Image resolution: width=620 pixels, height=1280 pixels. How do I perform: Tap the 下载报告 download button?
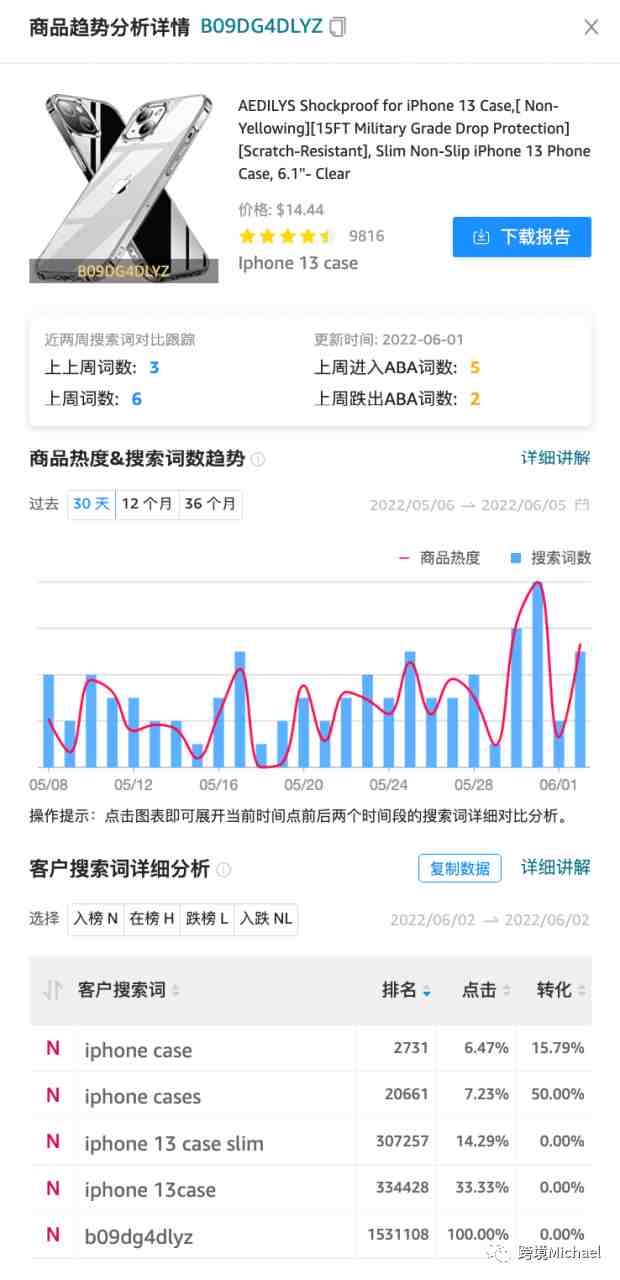pos(521,237)
